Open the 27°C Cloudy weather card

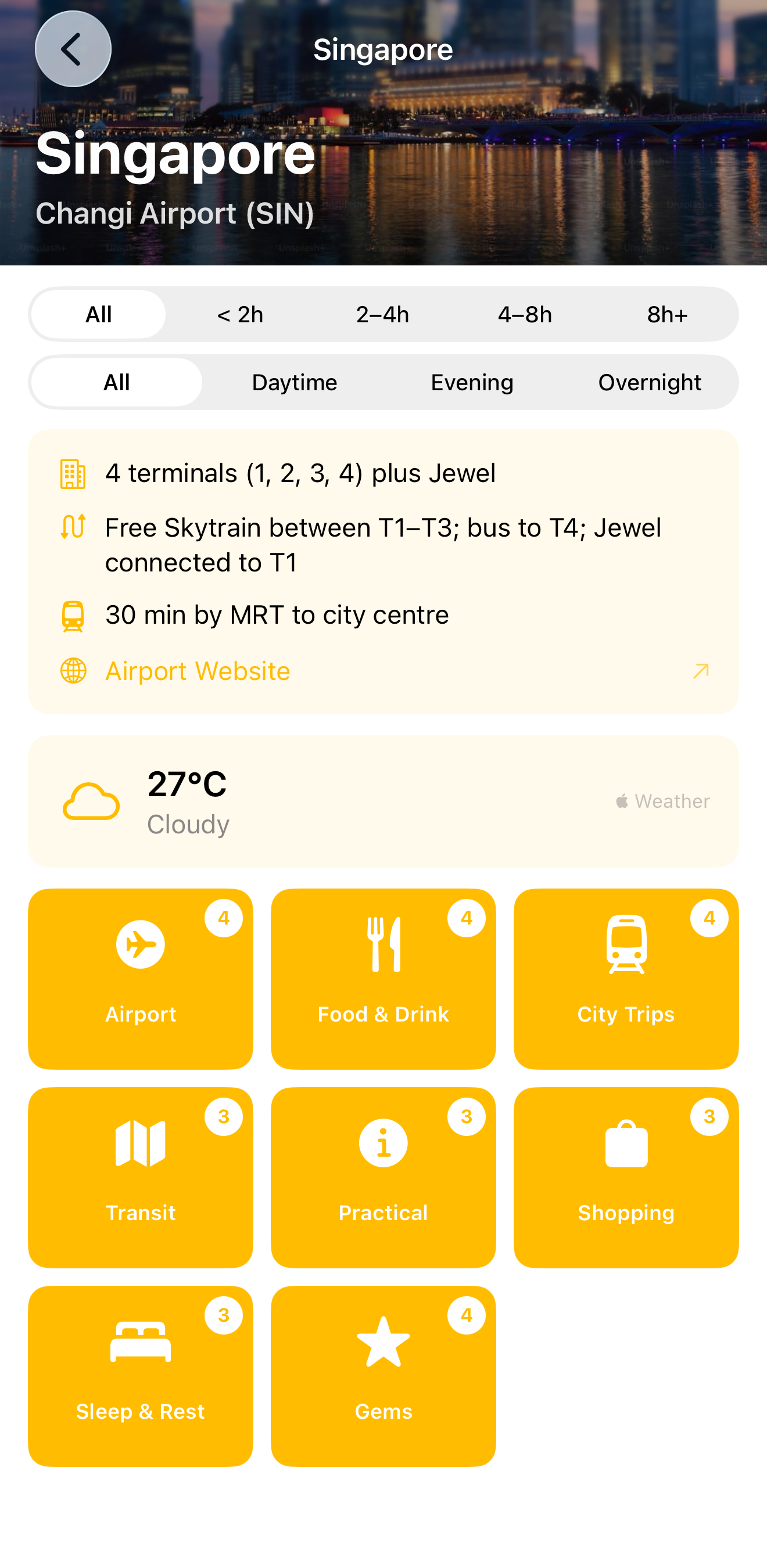pos(382,801)
